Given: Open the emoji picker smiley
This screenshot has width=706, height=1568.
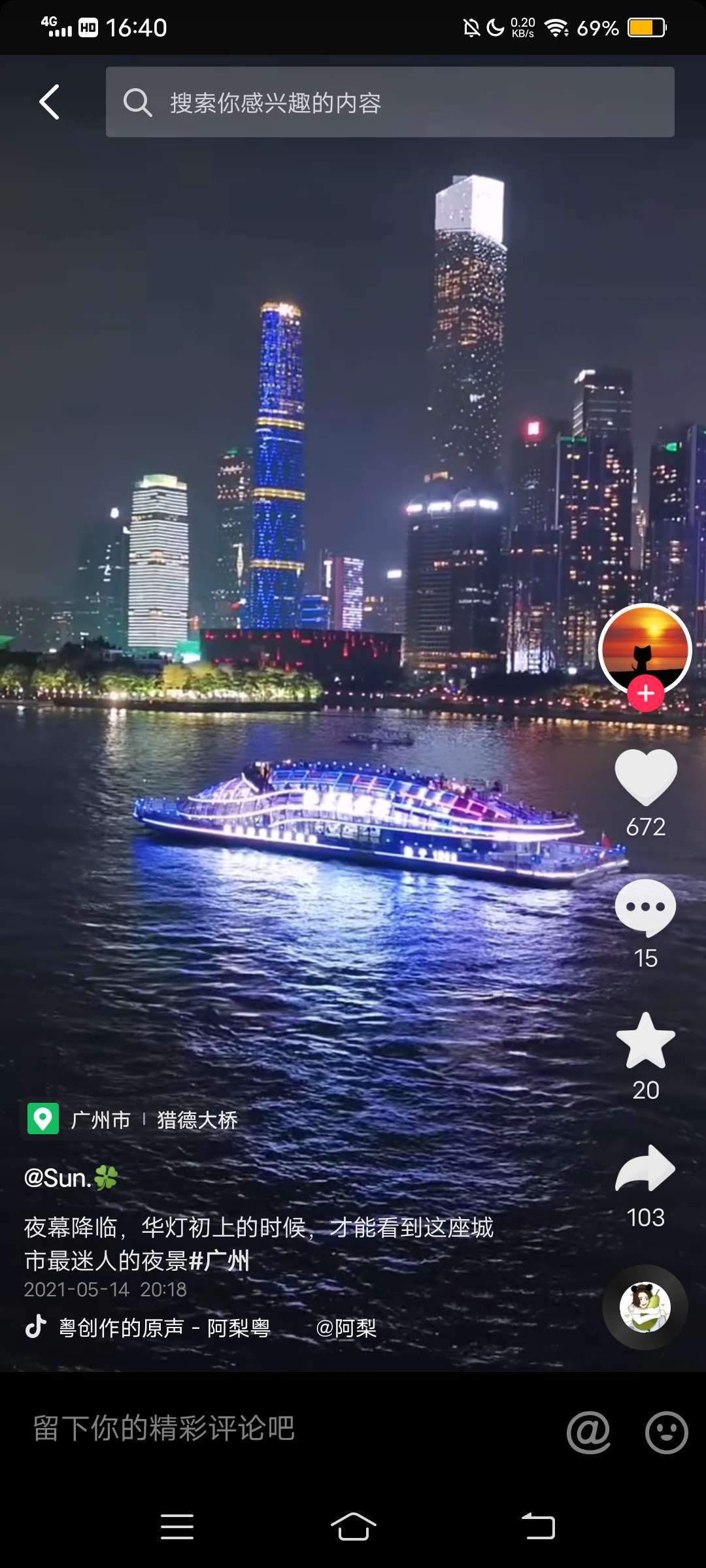Looking at the screenshot, I should point(666,1432).
